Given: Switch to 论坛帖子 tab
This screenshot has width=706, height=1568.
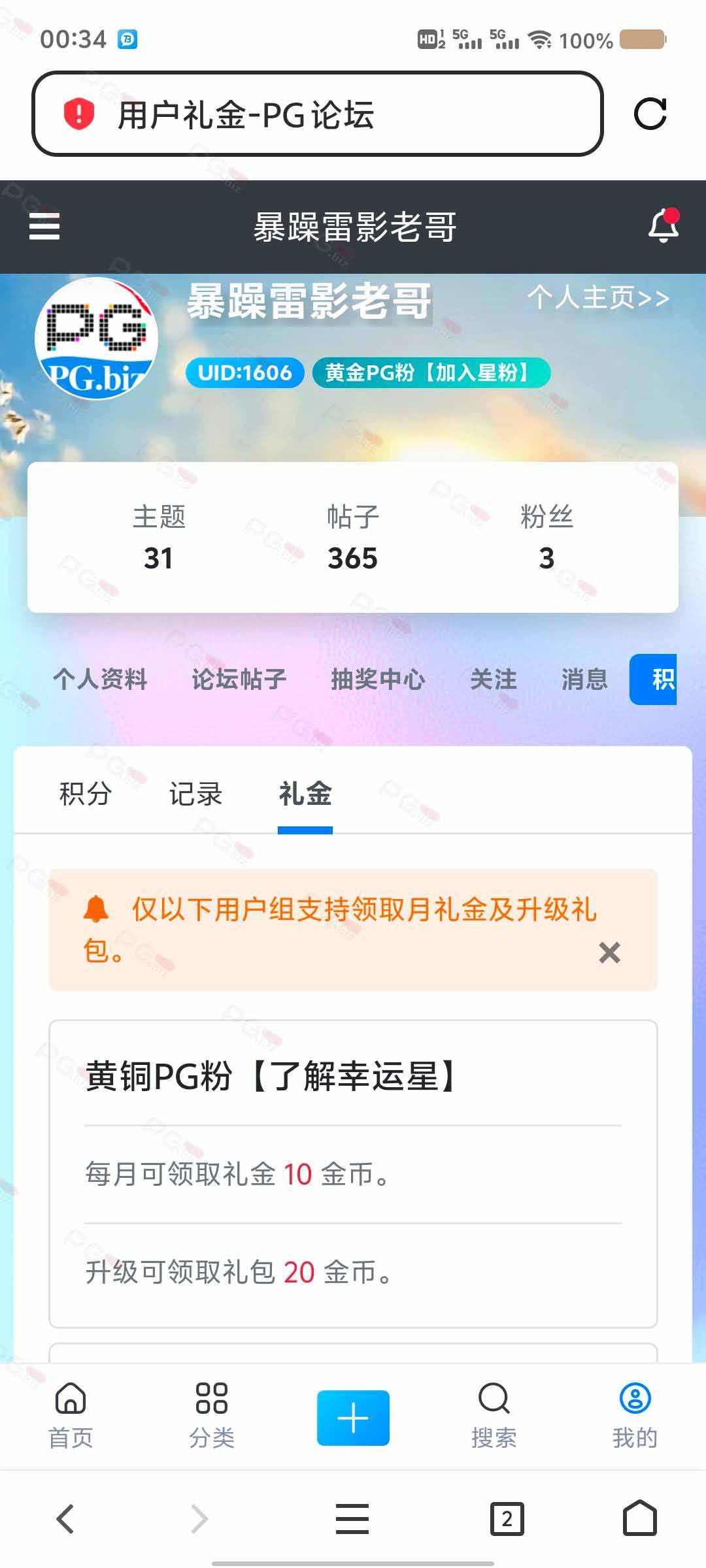Looking at the screenshot, I should [239, 679].
